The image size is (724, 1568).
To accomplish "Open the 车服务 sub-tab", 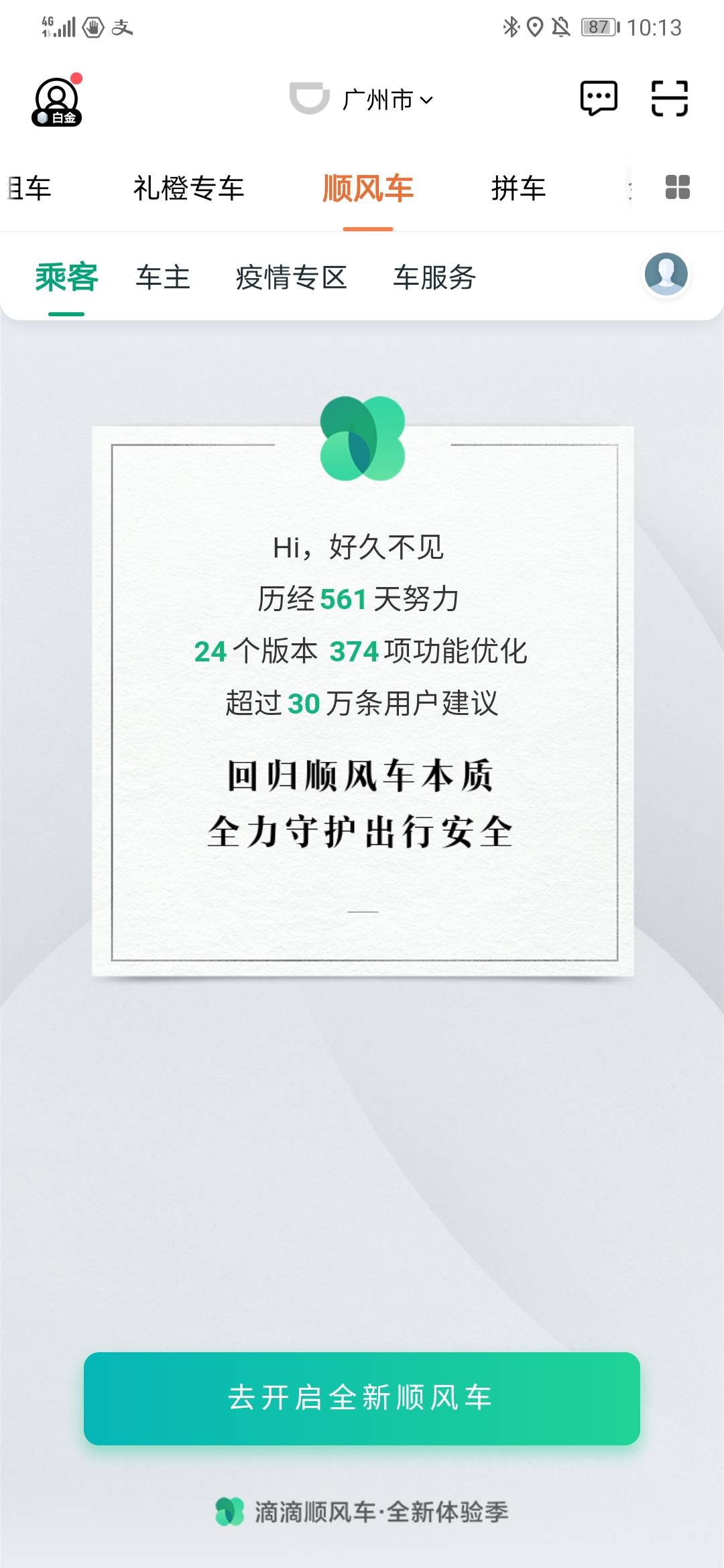I will 434,277.
